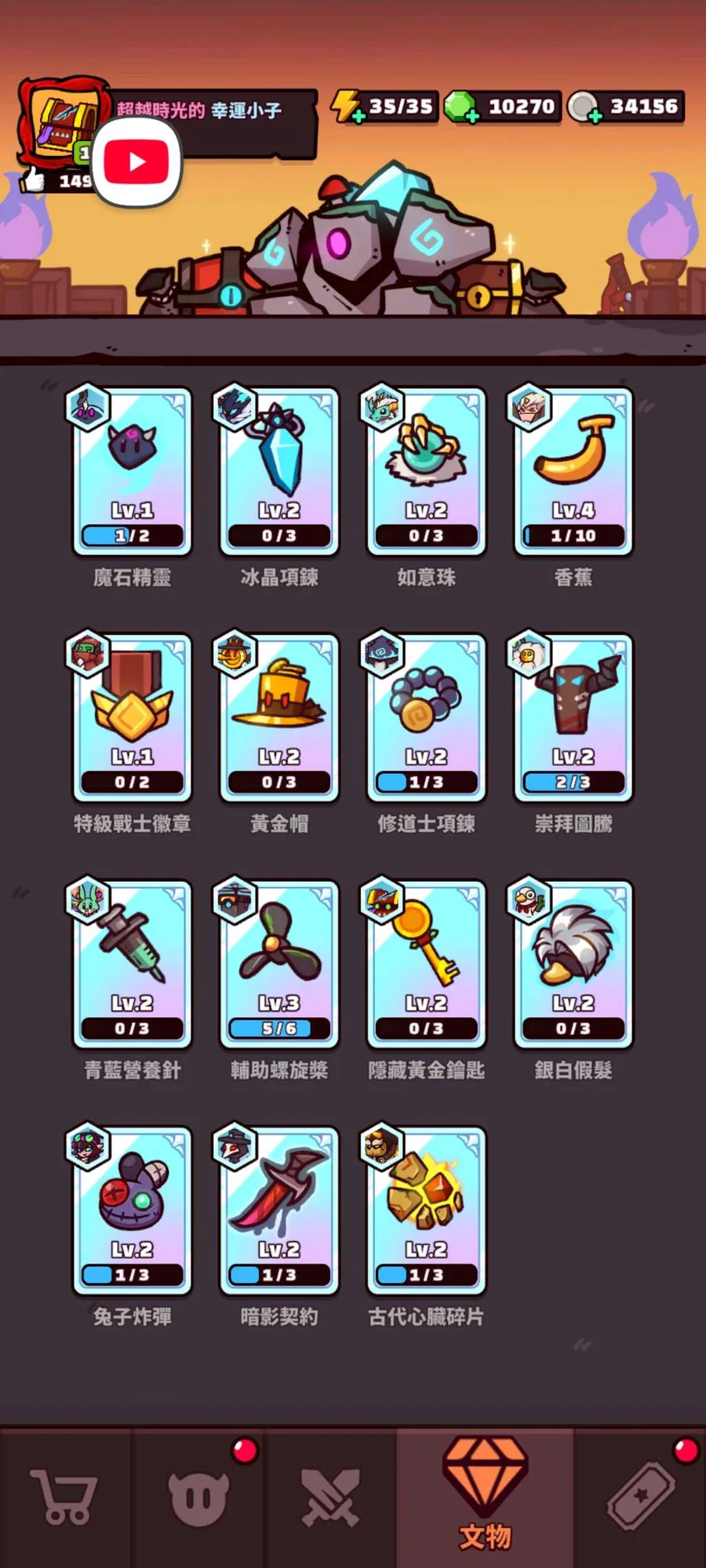
Task: View the 香蕉 artifact card
Action: click(x=573, y=470)
